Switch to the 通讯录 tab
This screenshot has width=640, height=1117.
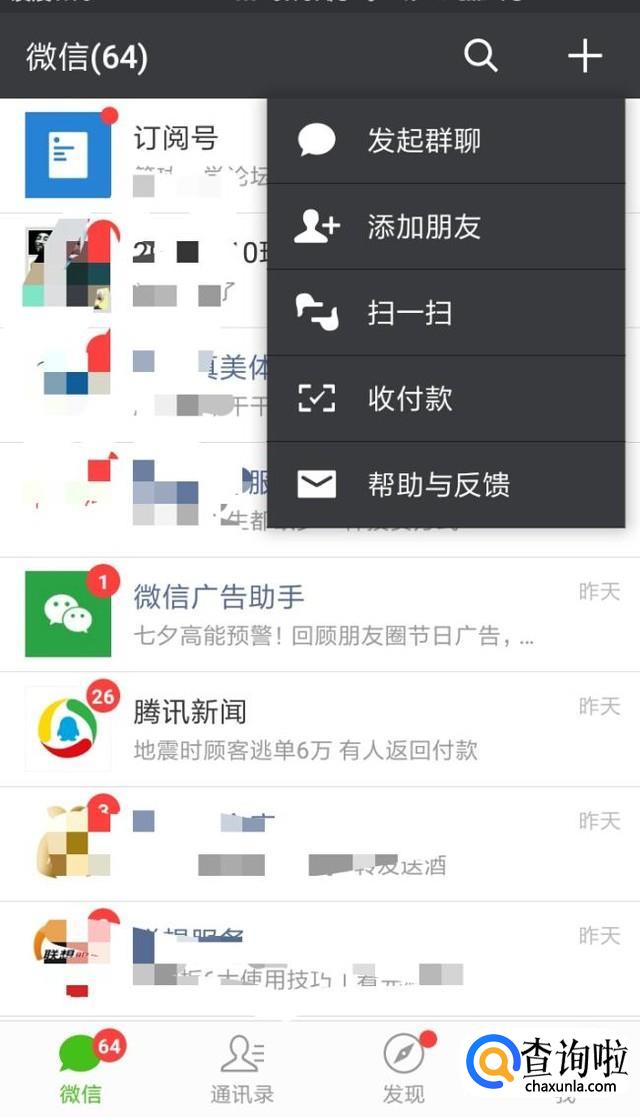point(242,1068)
